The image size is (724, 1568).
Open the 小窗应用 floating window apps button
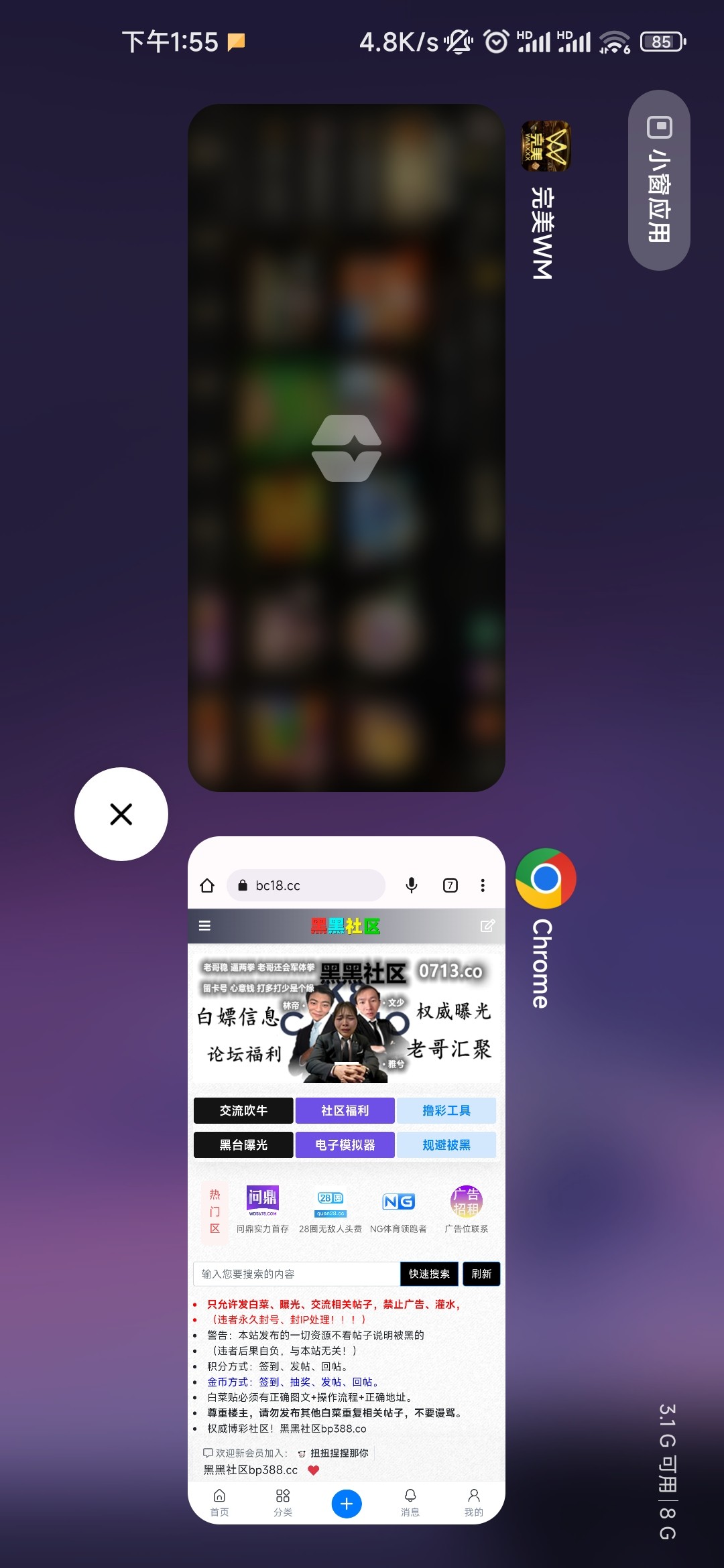tap(659, 180)
